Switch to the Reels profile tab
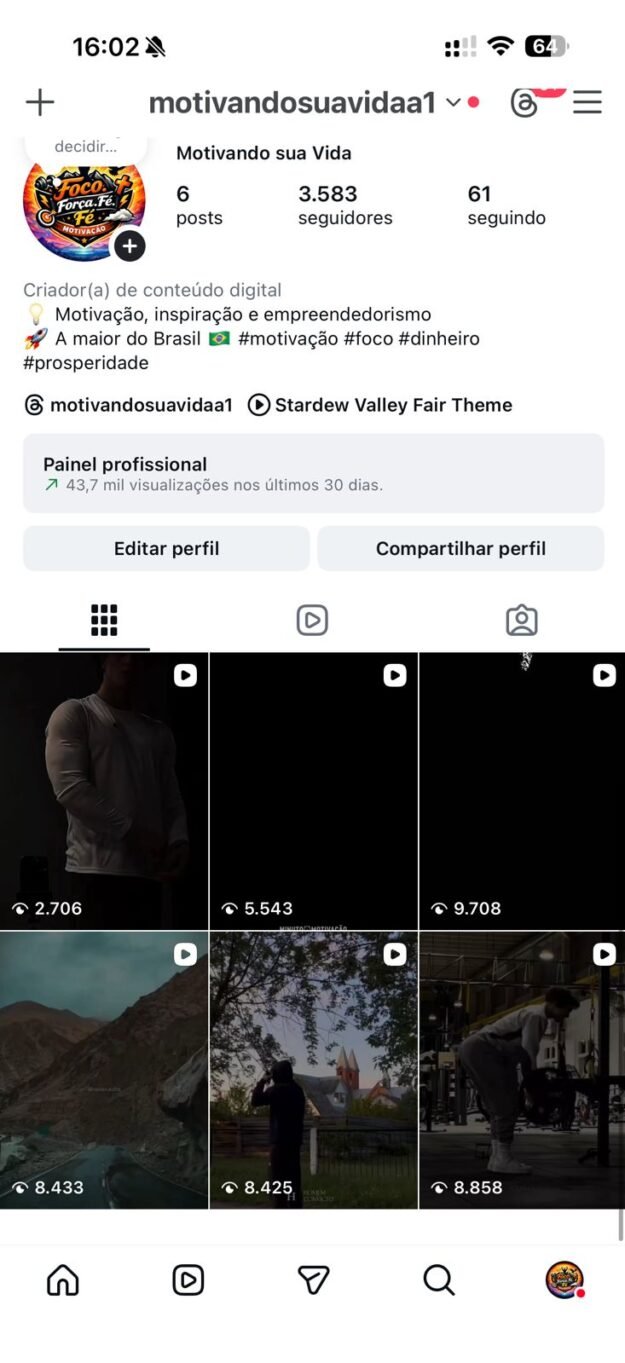Screen dimensions: 625x1363 312,621
